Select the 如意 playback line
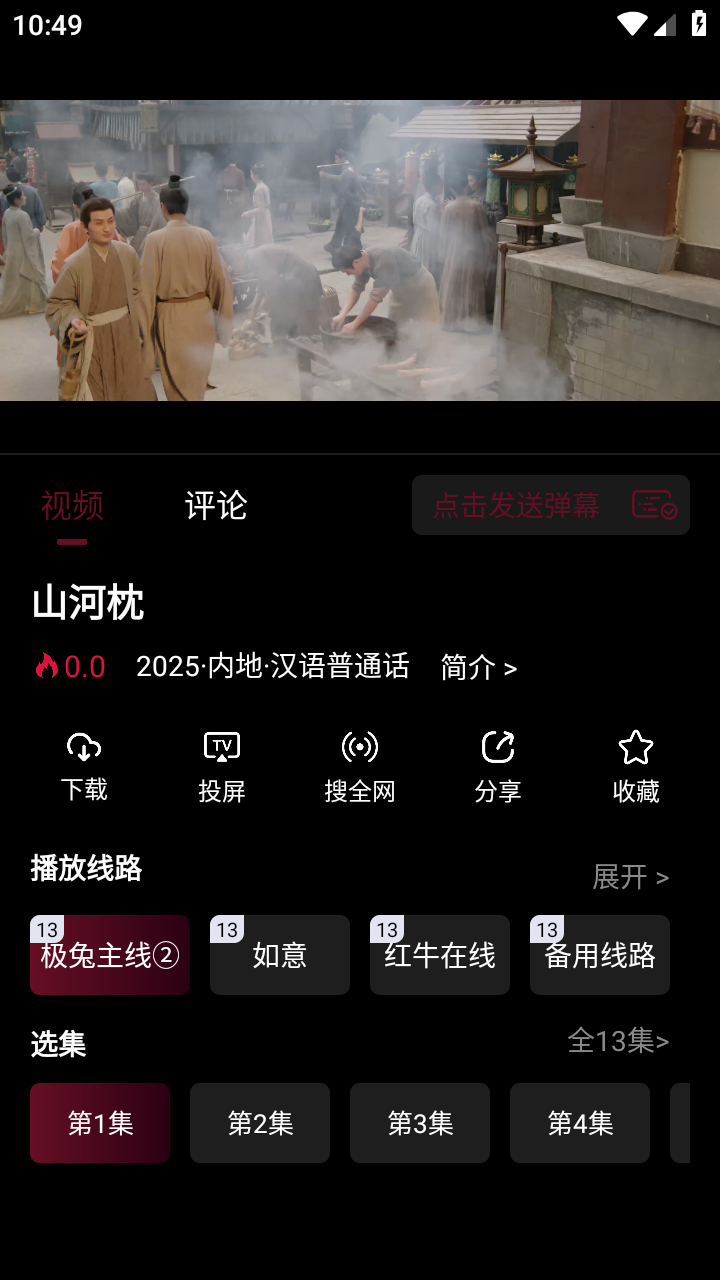Viewport: 720px width, 1280px height. 279,954
